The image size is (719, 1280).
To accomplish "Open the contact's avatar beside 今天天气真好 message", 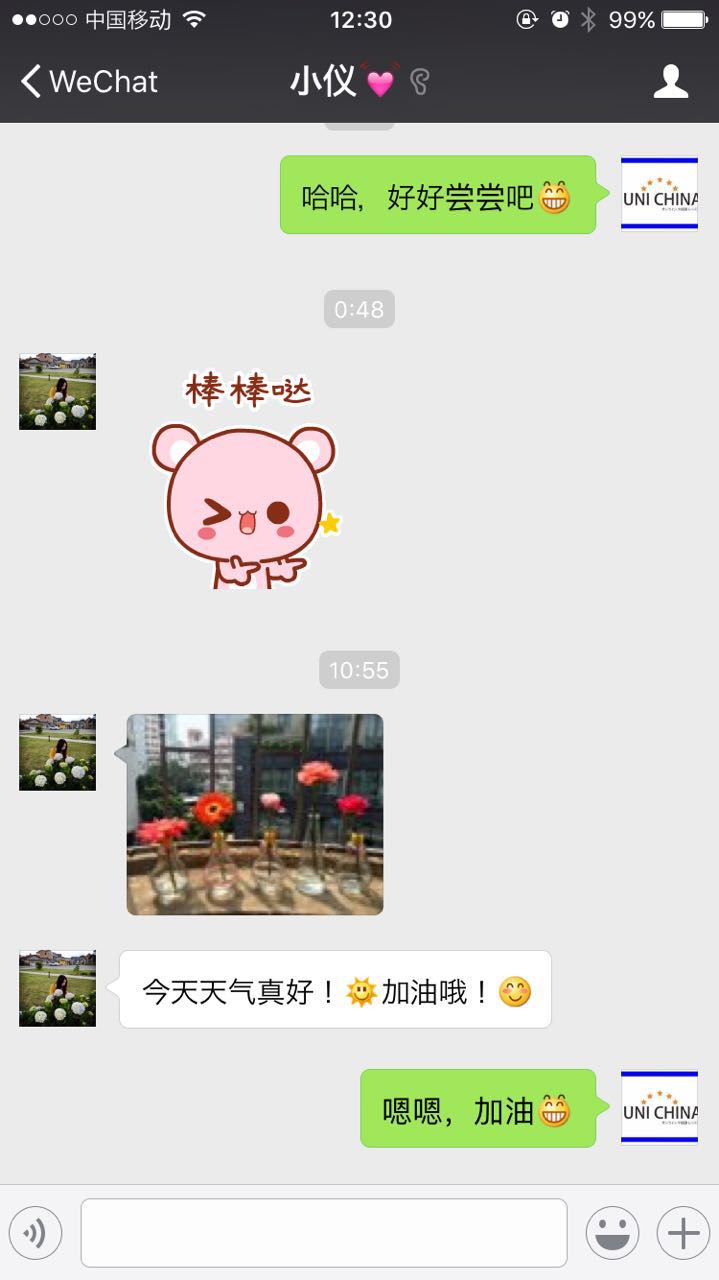I will (58, 988).
